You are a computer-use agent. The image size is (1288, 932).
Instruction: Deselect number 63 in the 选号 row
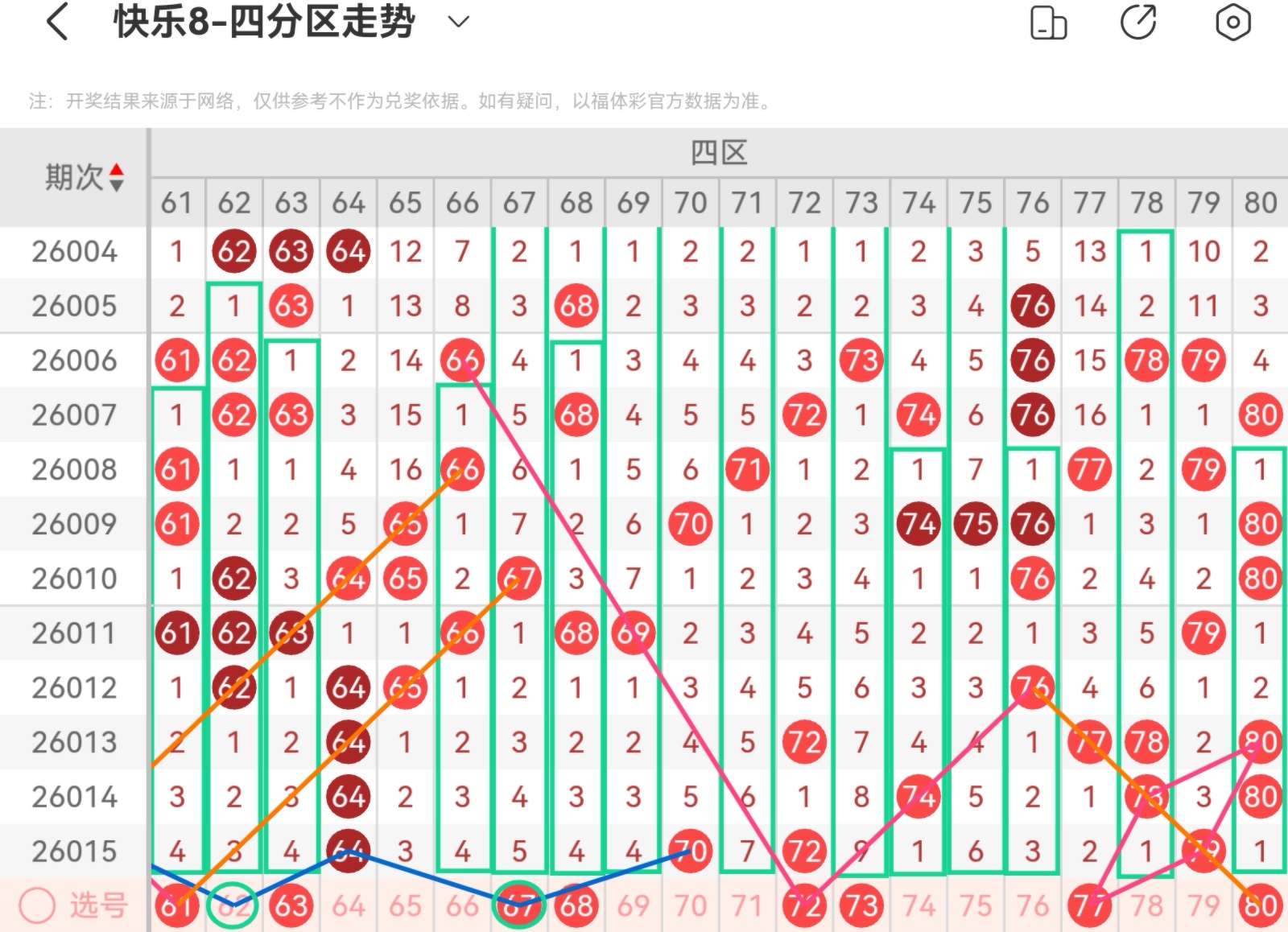pyautogui.click(x=291, y=906)
